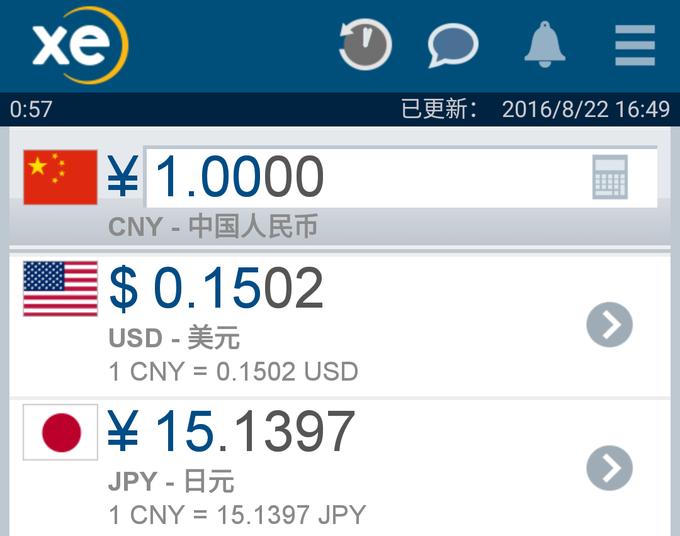Edit the CNY amount field
Image resolution: width=680 pixels, height=536 pixels.
(360, 177)
